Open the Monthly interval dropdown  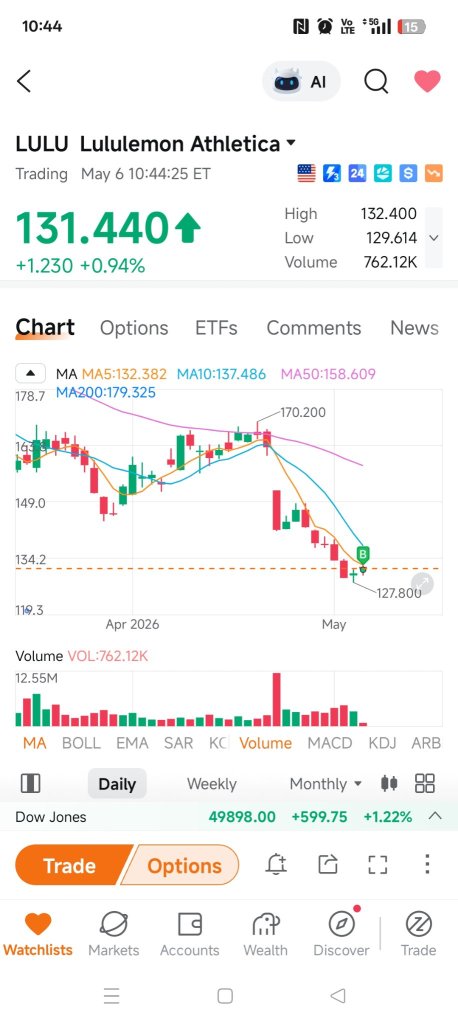[x=325, y=784]
